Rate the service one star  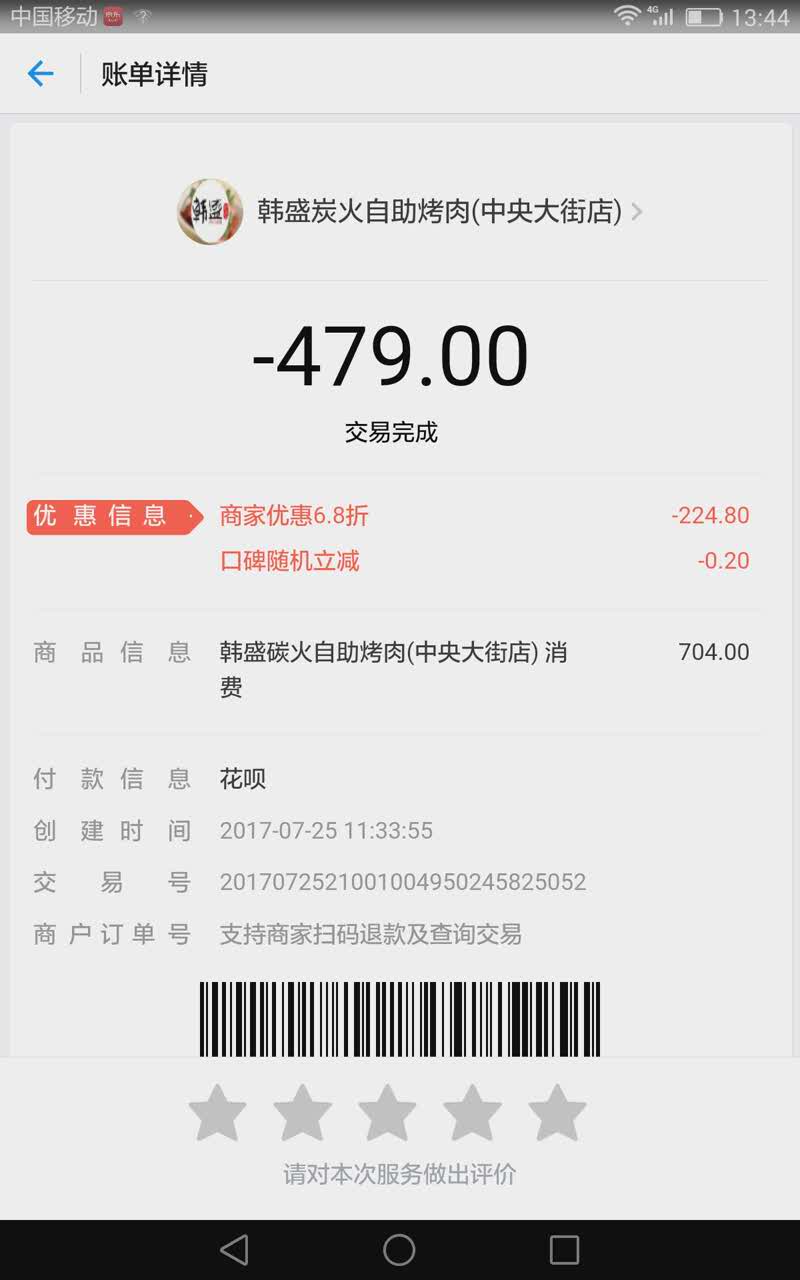[x=217, y=1112]
